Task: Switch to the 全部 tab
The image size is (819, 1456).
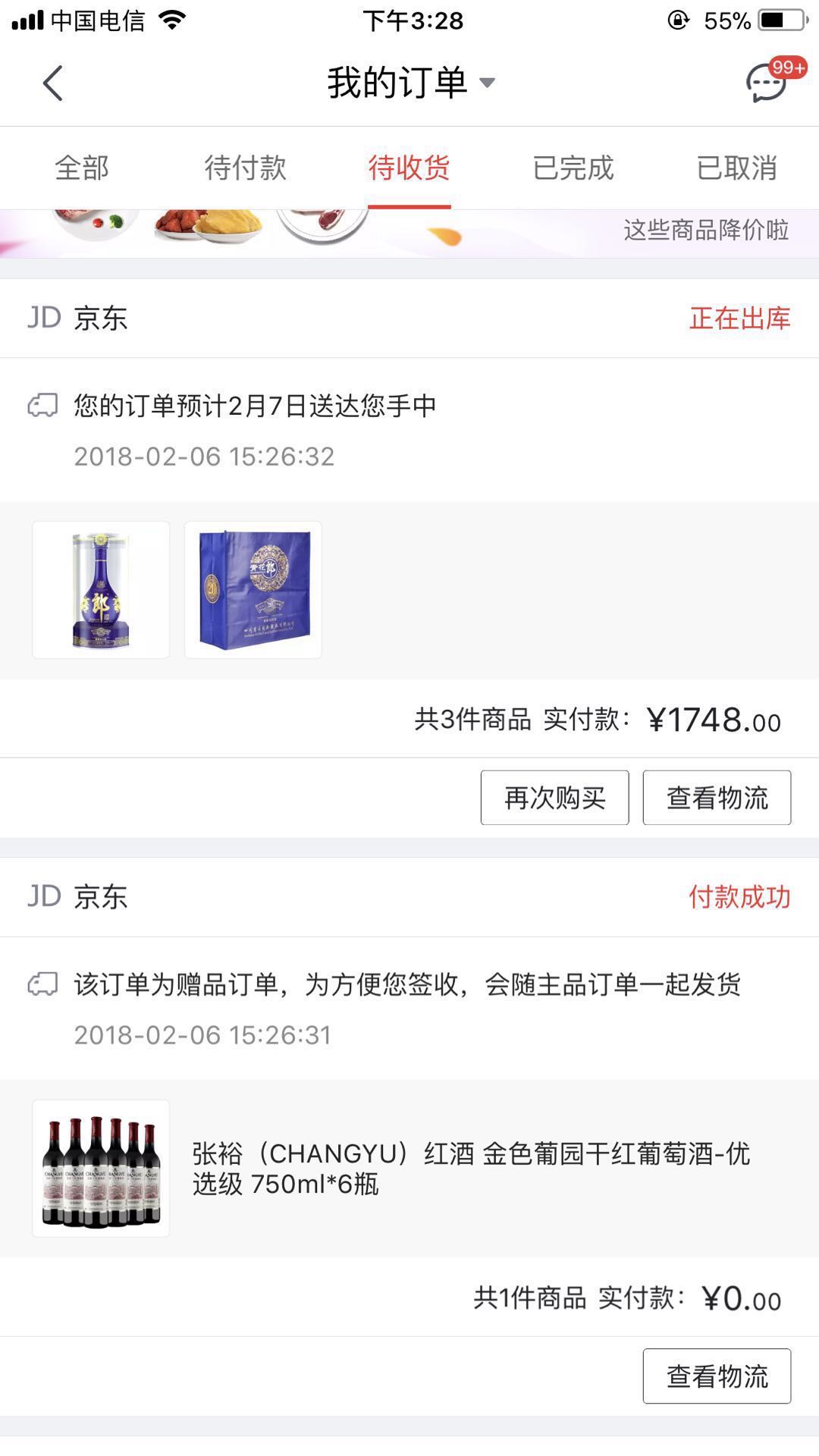Action: [x=82, y=168]
